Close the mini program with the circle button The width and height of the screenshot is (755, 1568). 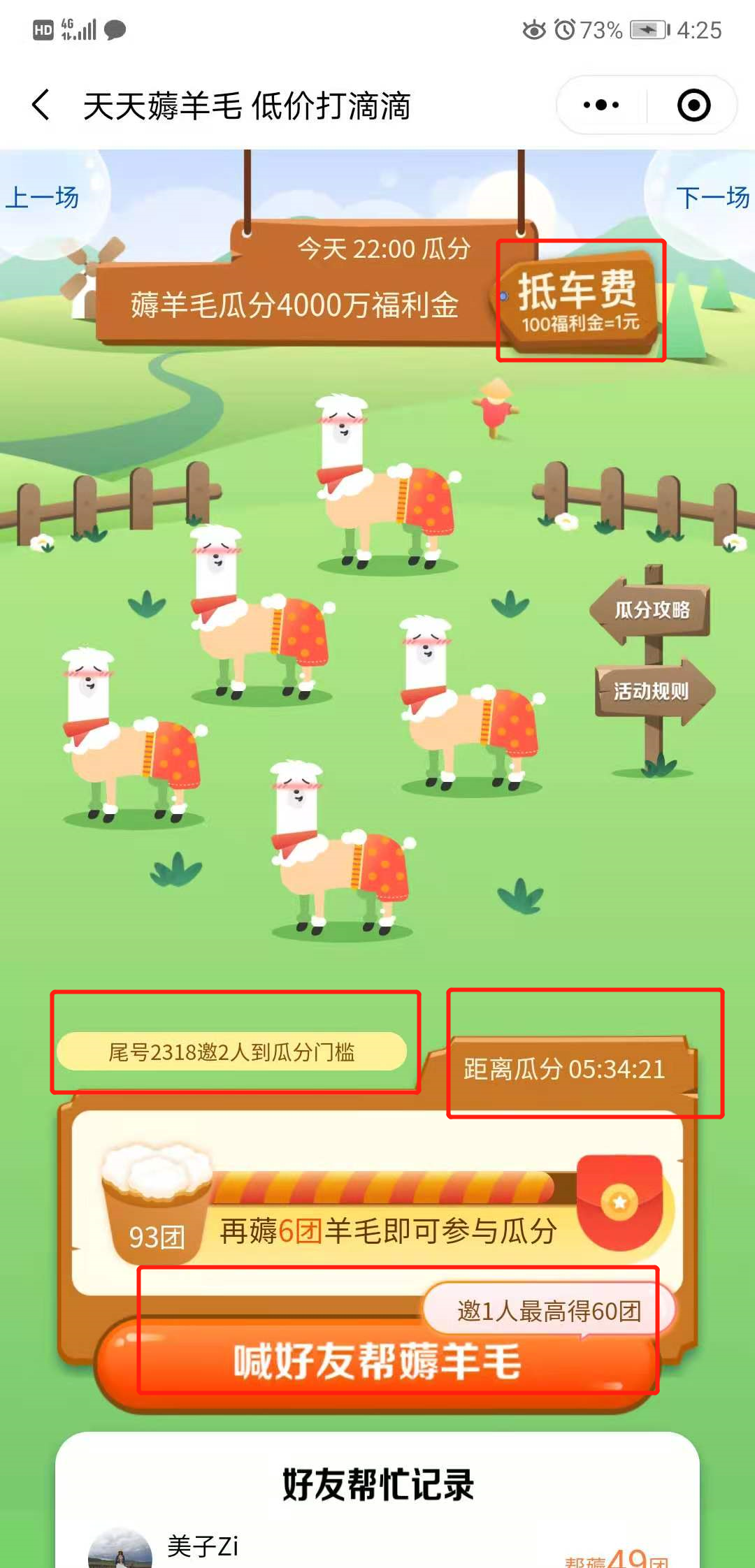(693, 106)
